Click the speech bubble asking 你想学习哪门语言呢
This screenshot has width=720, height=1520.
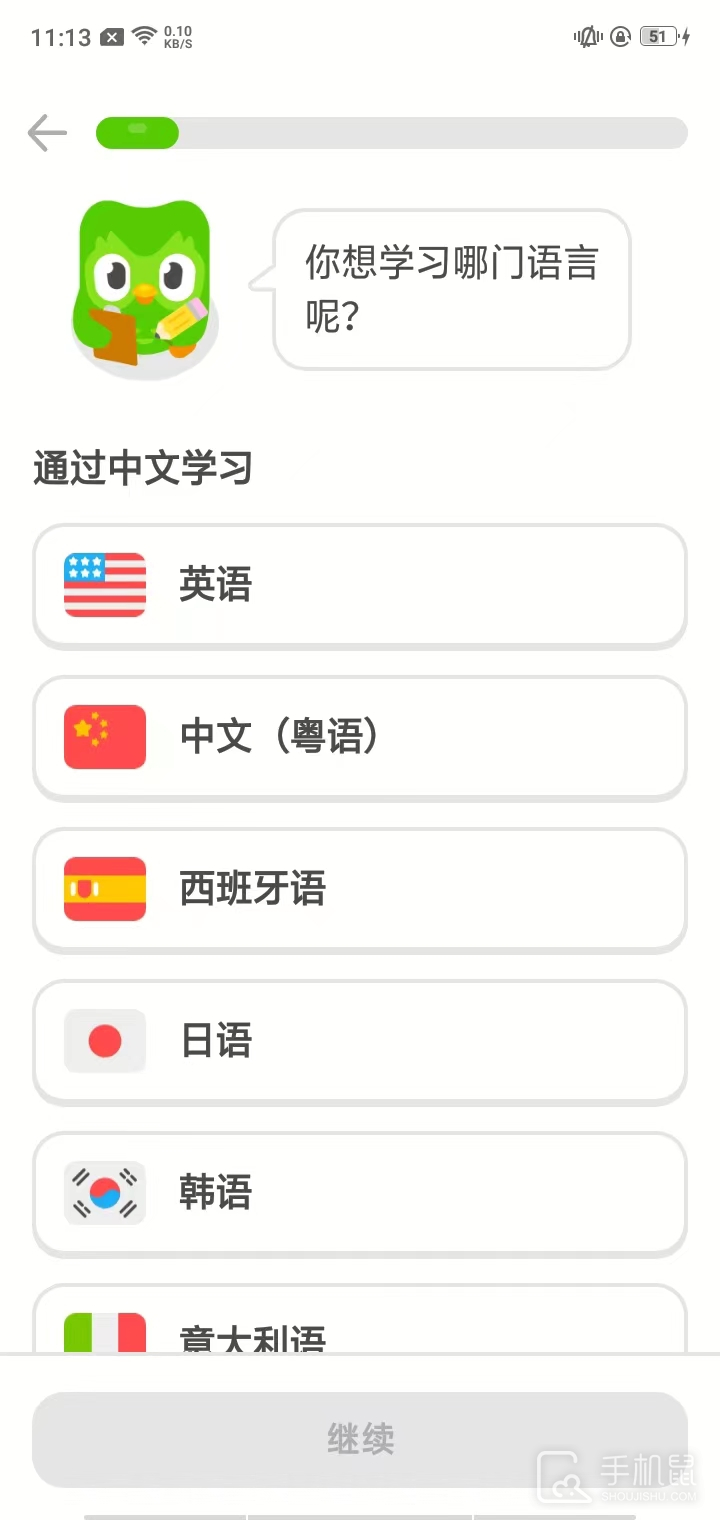coord(450,290)
